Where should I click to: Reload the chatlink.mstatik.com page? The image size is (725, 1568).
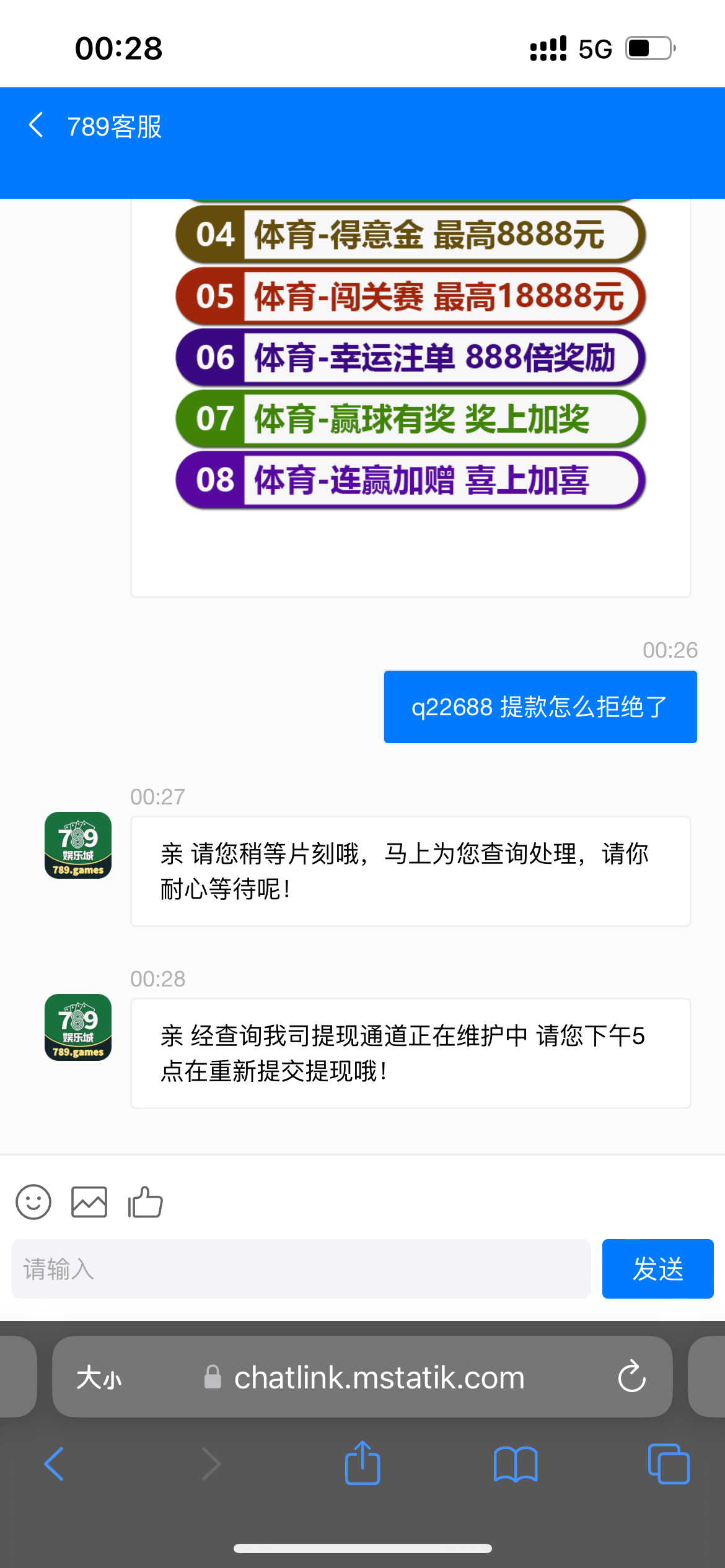(x=631, y=1377)
